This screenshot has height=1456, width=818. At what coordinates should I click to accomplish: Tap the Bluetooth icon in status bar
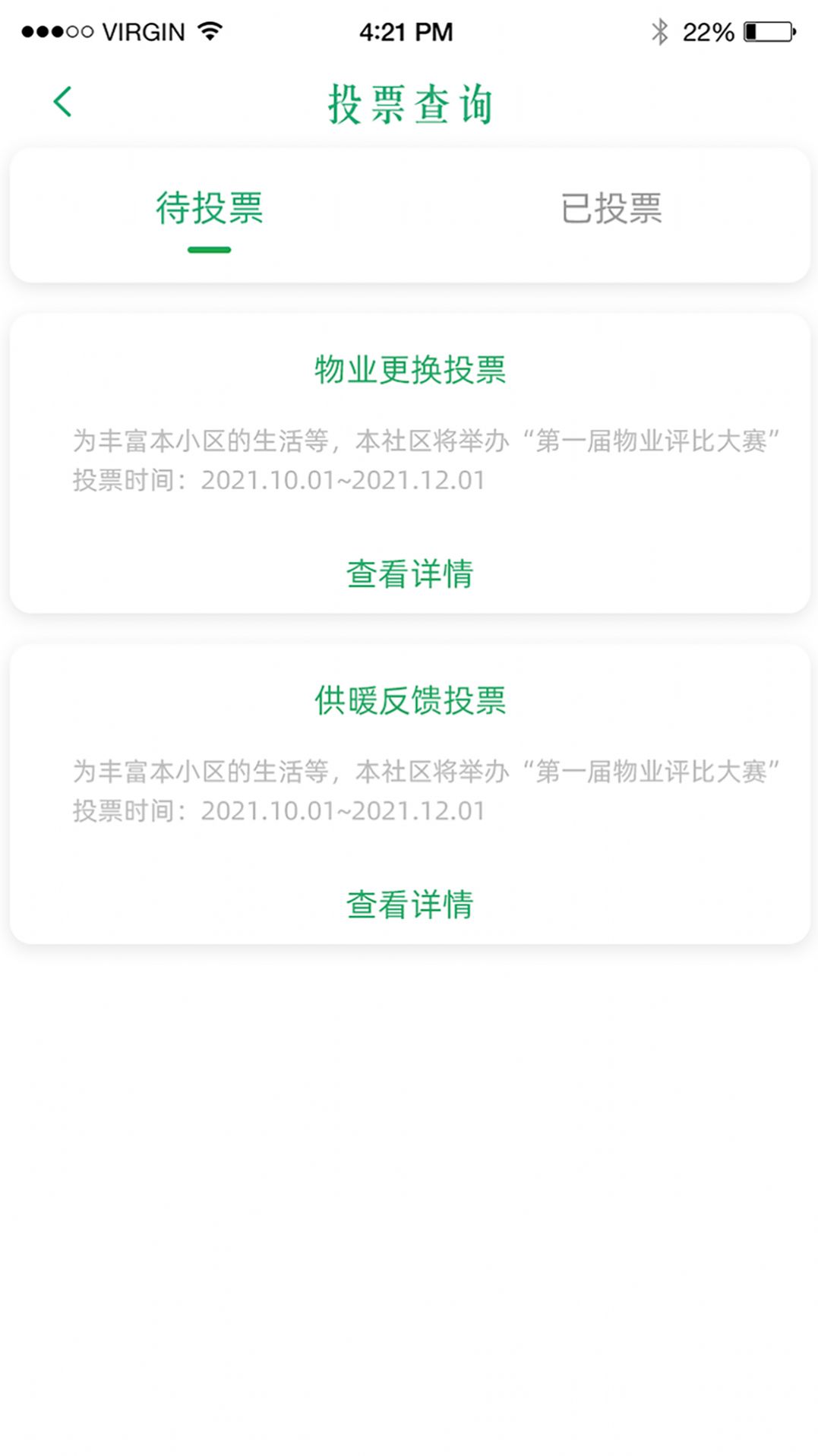click(x=660, y=31)
